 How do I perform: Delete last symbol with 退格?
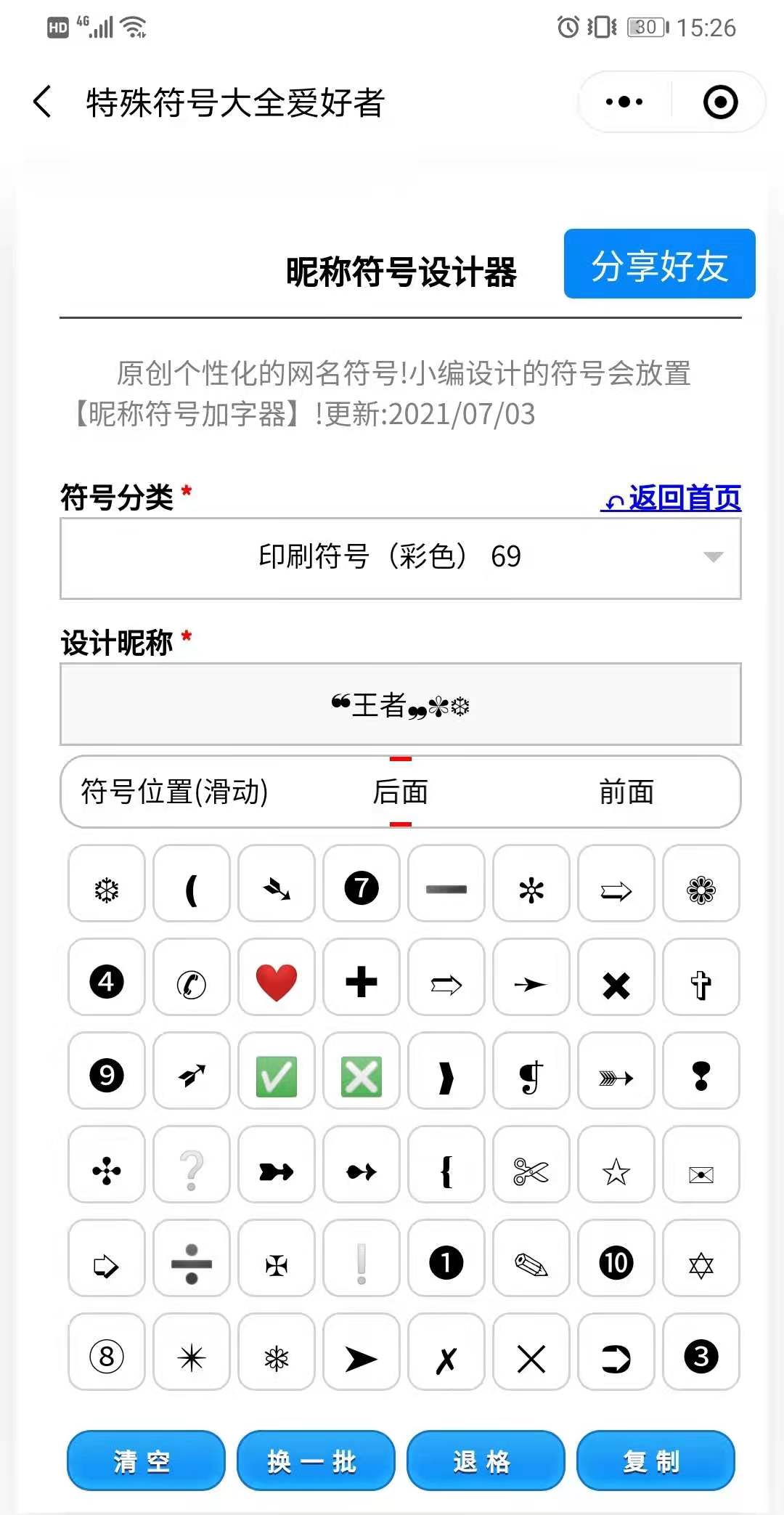coord(486,1460)
